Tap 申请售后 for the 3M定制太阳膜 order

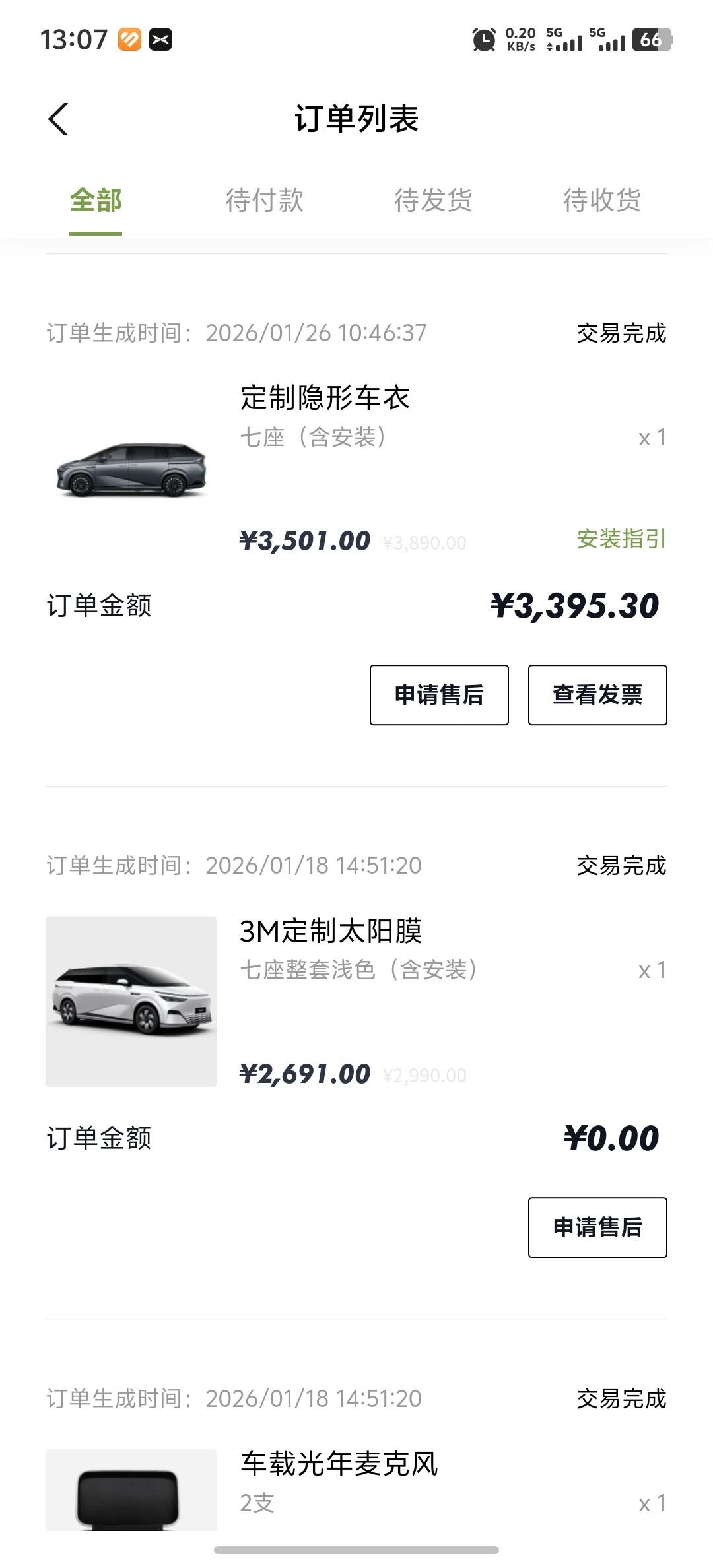597,1227
